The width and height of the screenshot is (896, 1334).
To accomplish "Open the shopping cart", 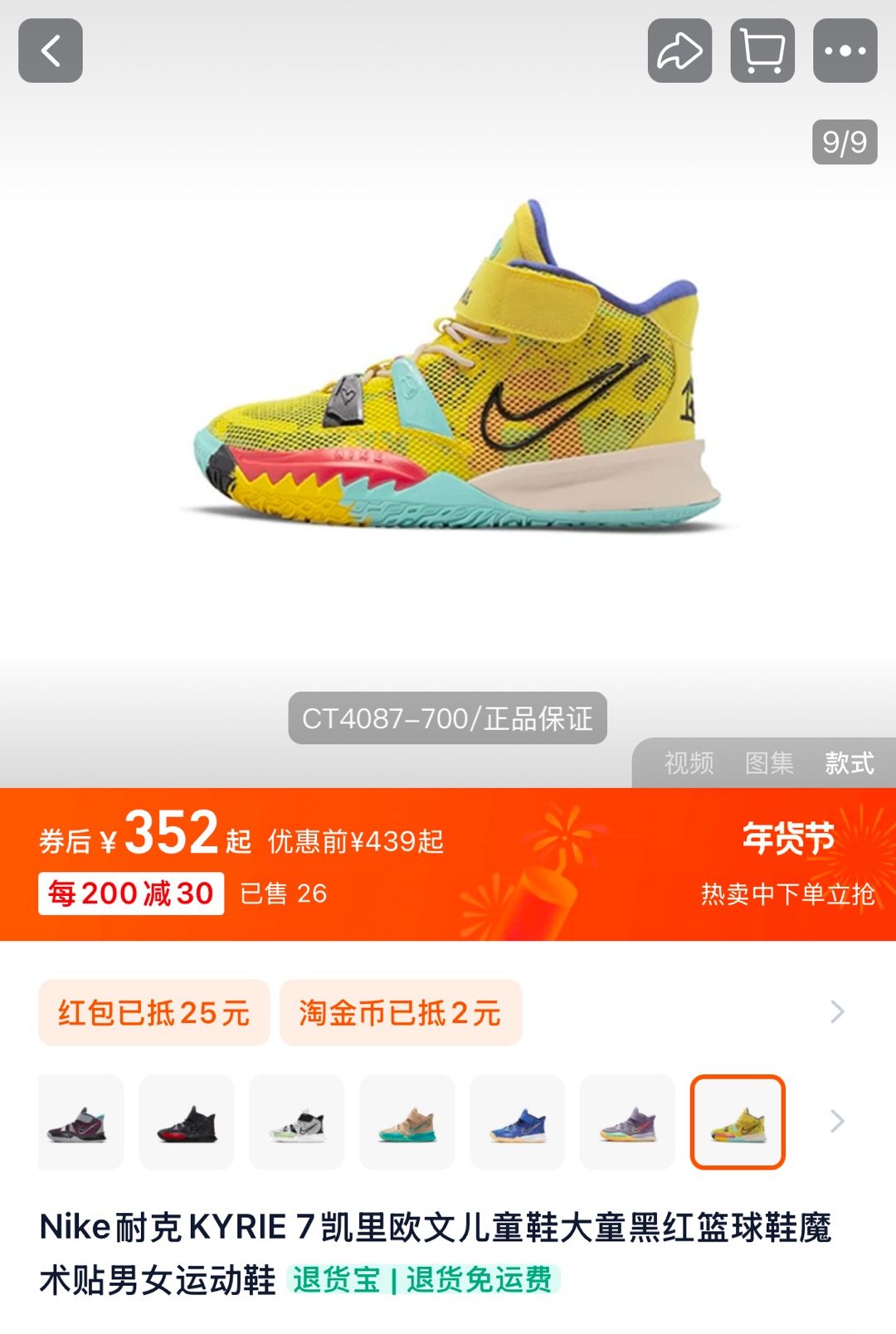I will [762, 51].
